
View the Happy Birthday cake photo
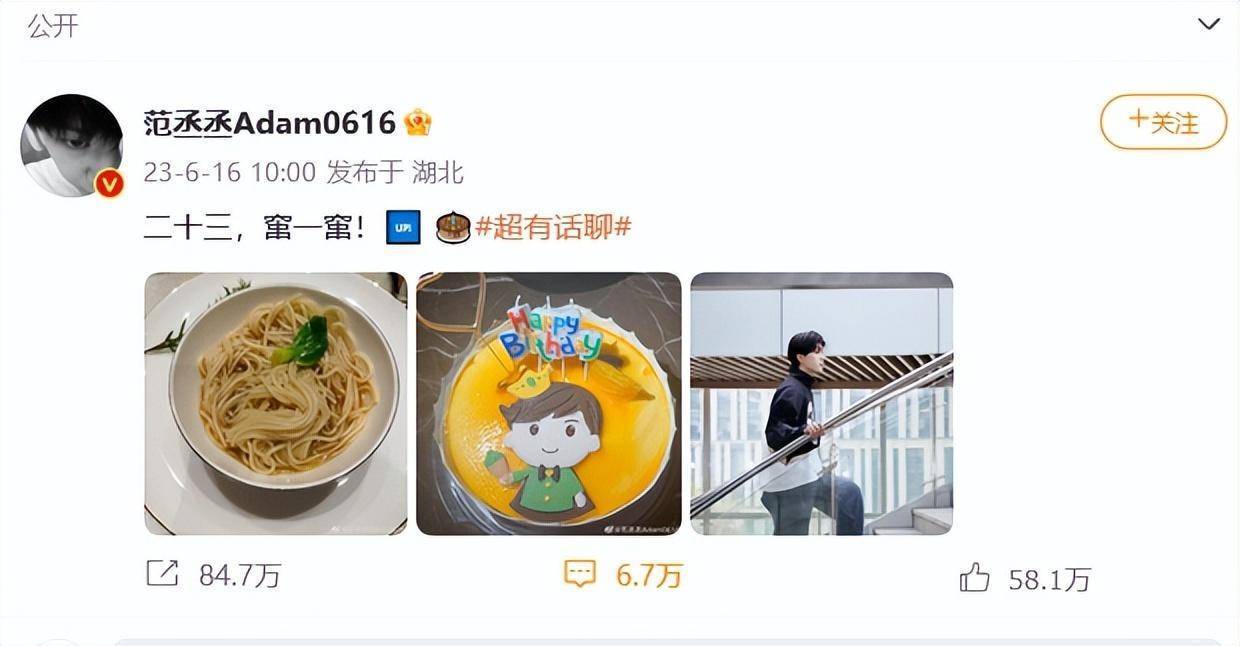pos(548,403)
